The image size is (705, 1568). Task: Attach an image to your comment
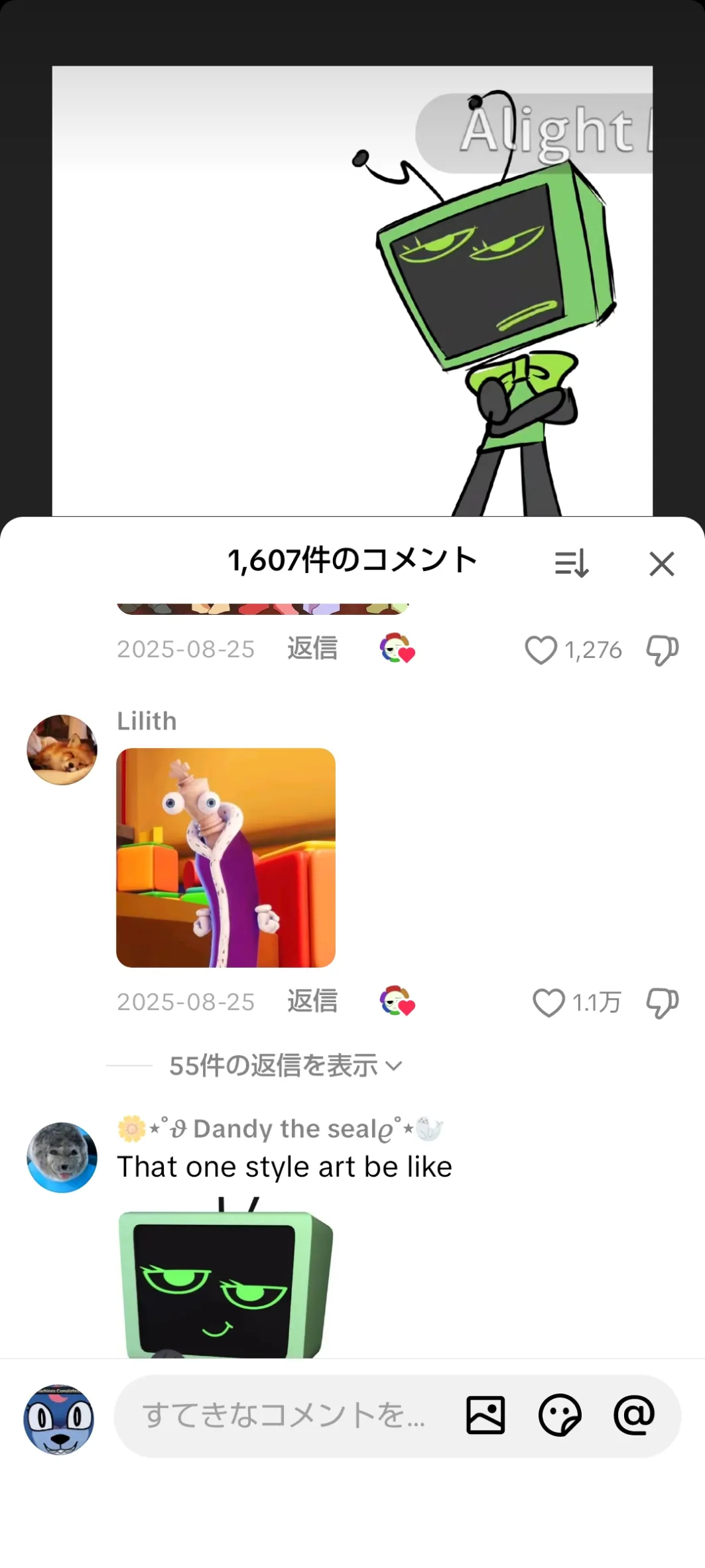point(485,1415)
